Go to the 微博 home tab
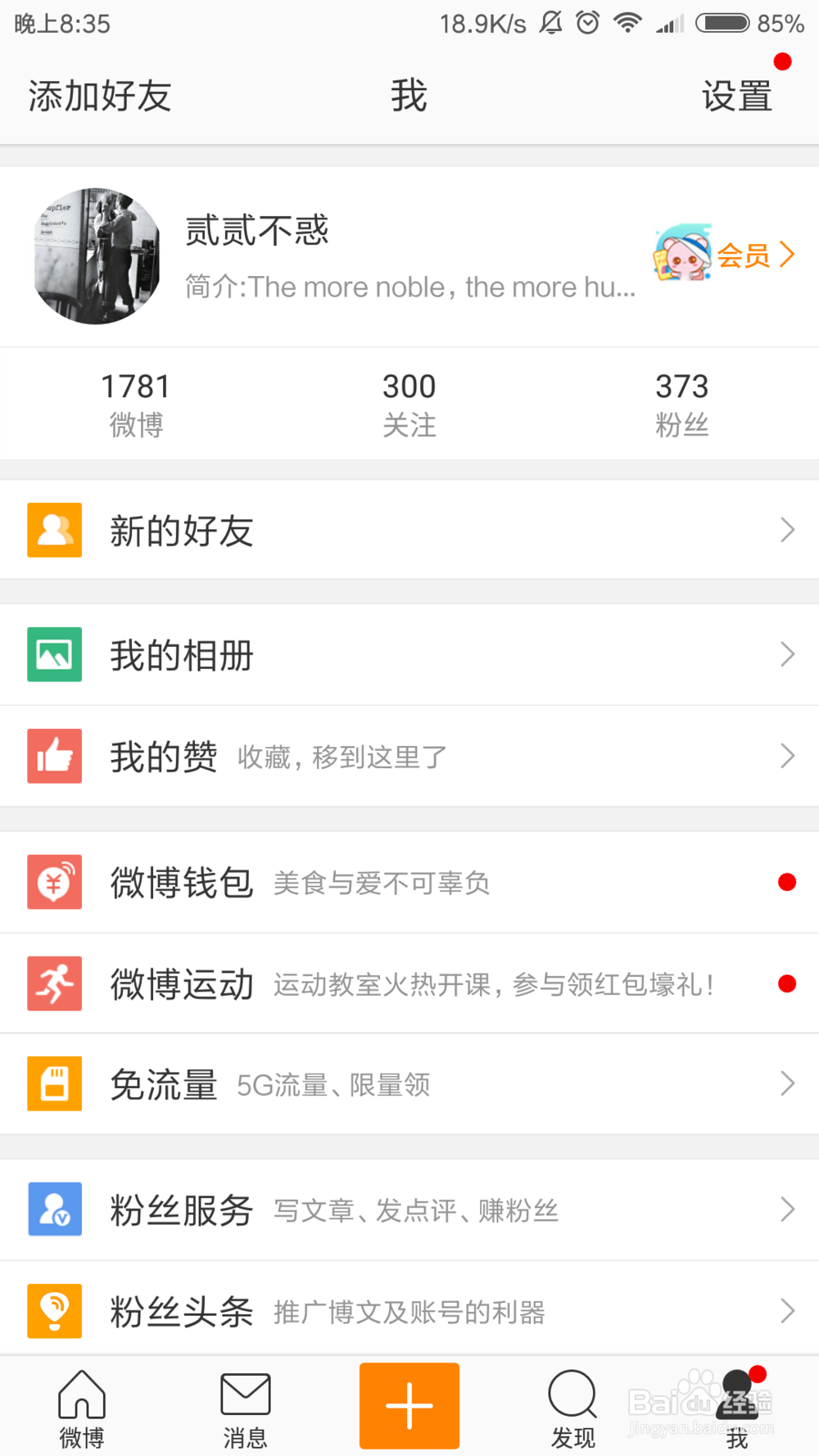 click(81, 1404)
